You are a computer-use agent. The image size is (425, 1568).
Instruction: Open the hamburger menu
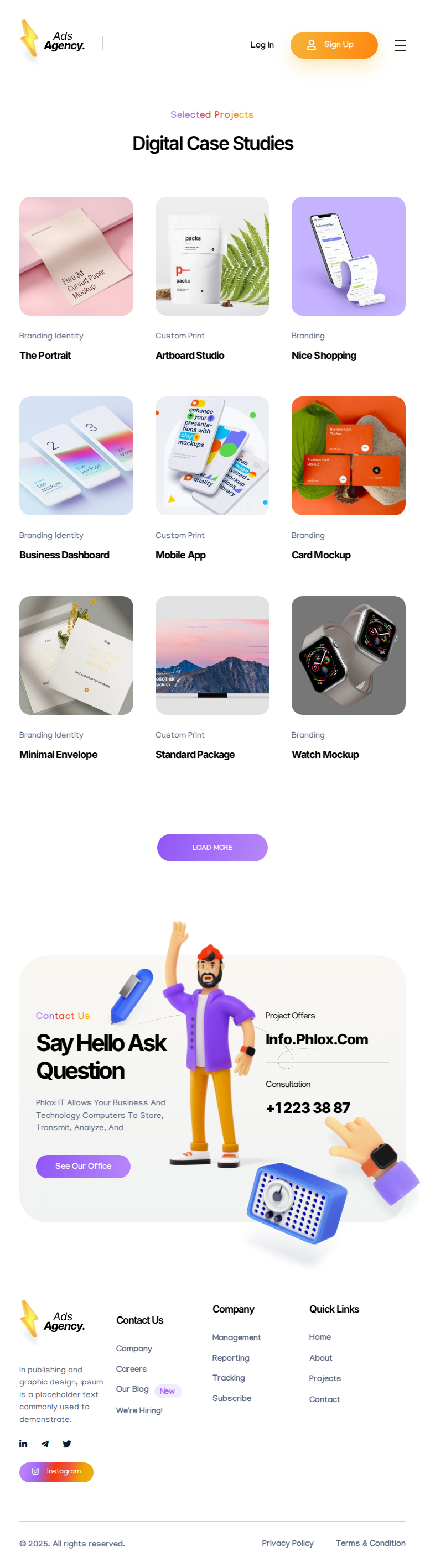(400, 45)
